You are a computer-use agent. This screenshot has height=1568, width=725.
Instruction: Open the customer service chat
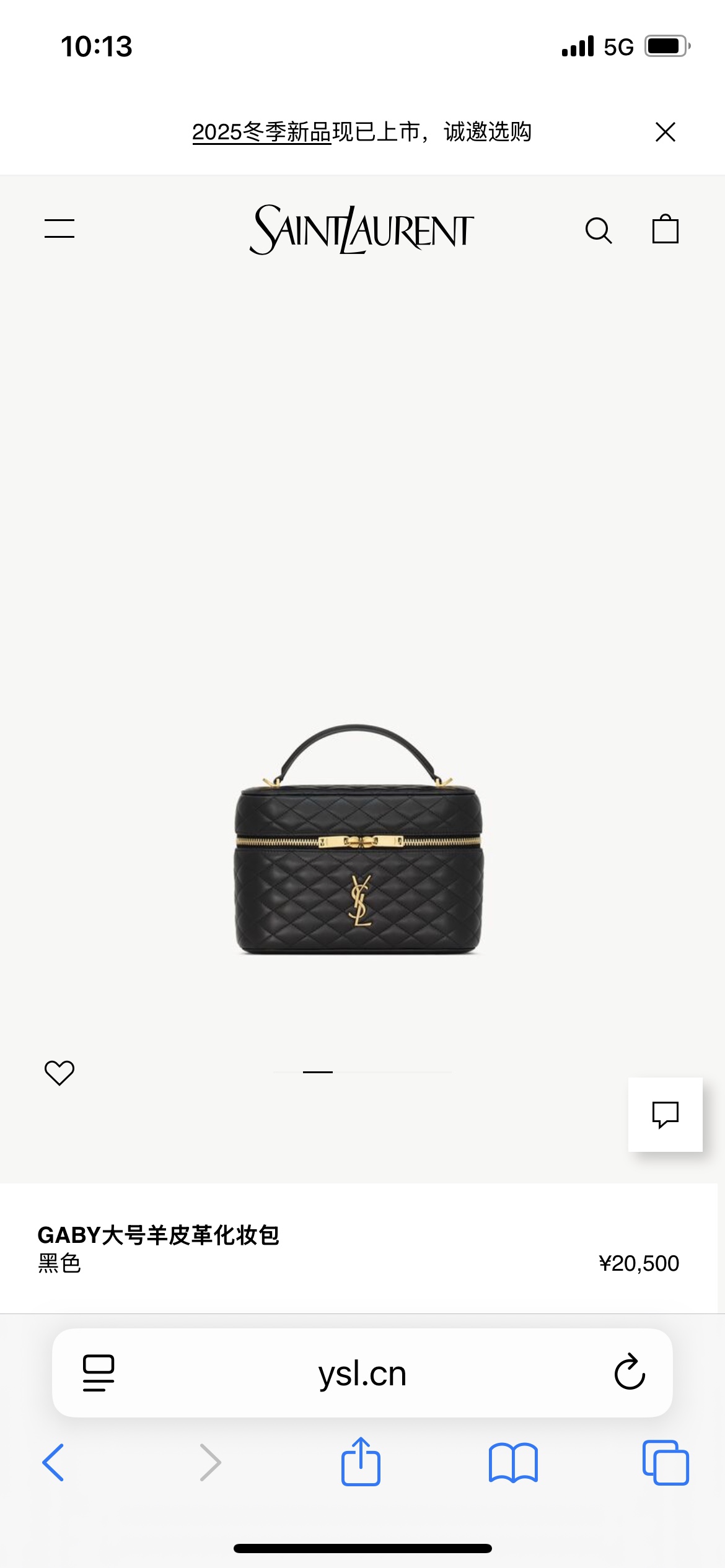[x=665, y=1115]
